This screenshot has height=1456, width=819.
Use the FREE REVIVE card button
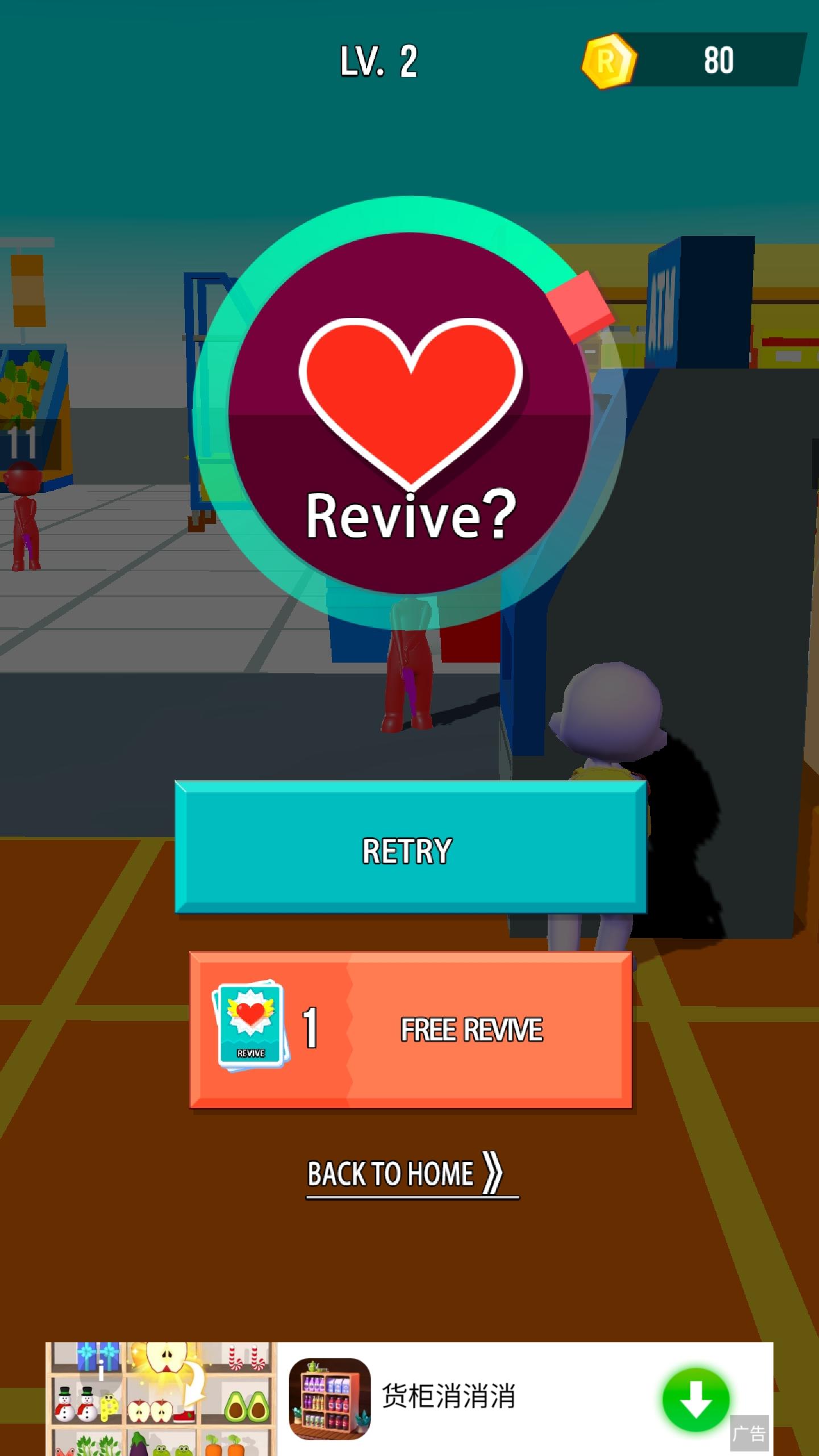click(411, 1029)
